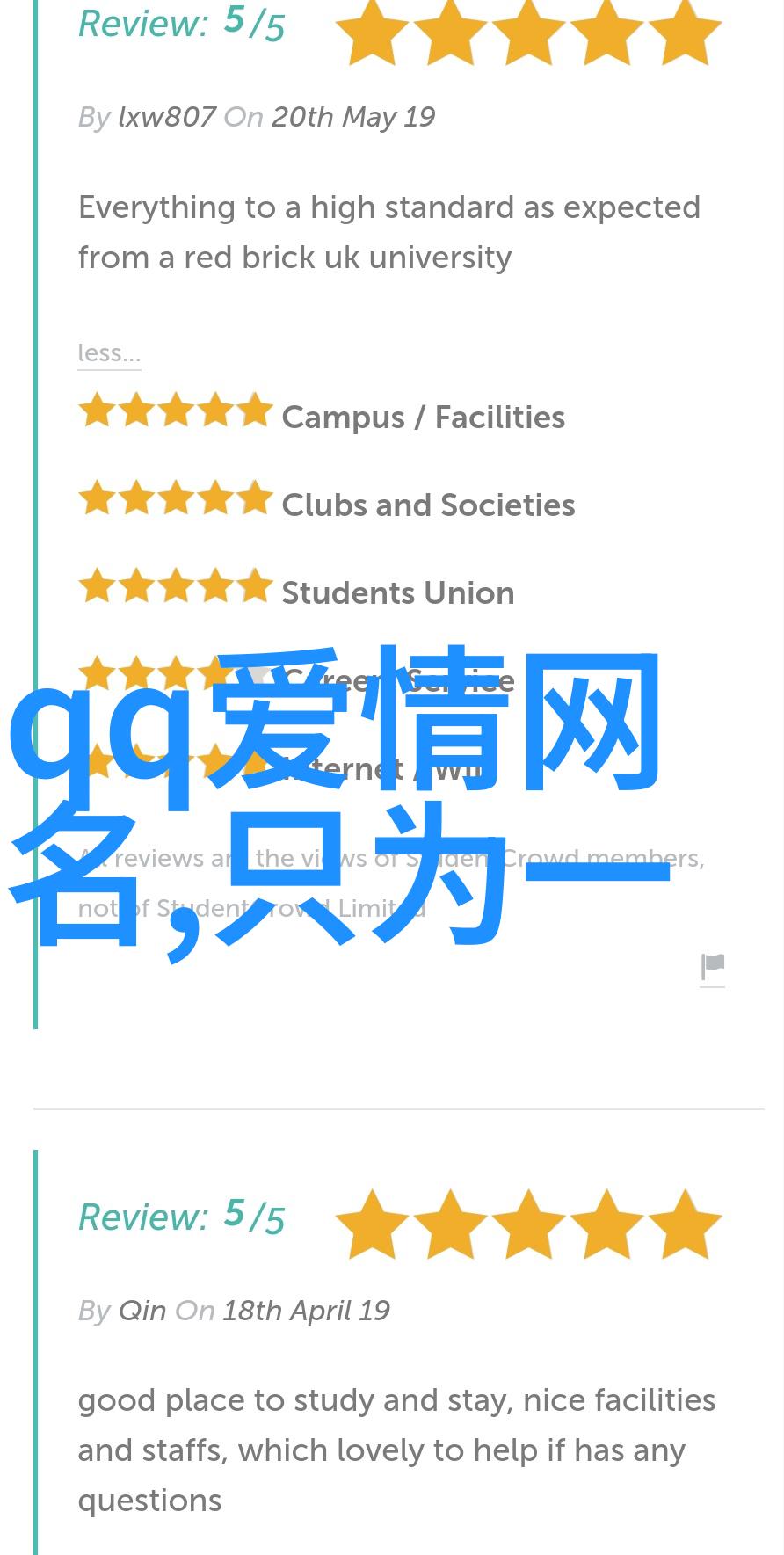Flag the review by lxw807
This screenshot has width=784, height=1555.
[x=713, y=967]
